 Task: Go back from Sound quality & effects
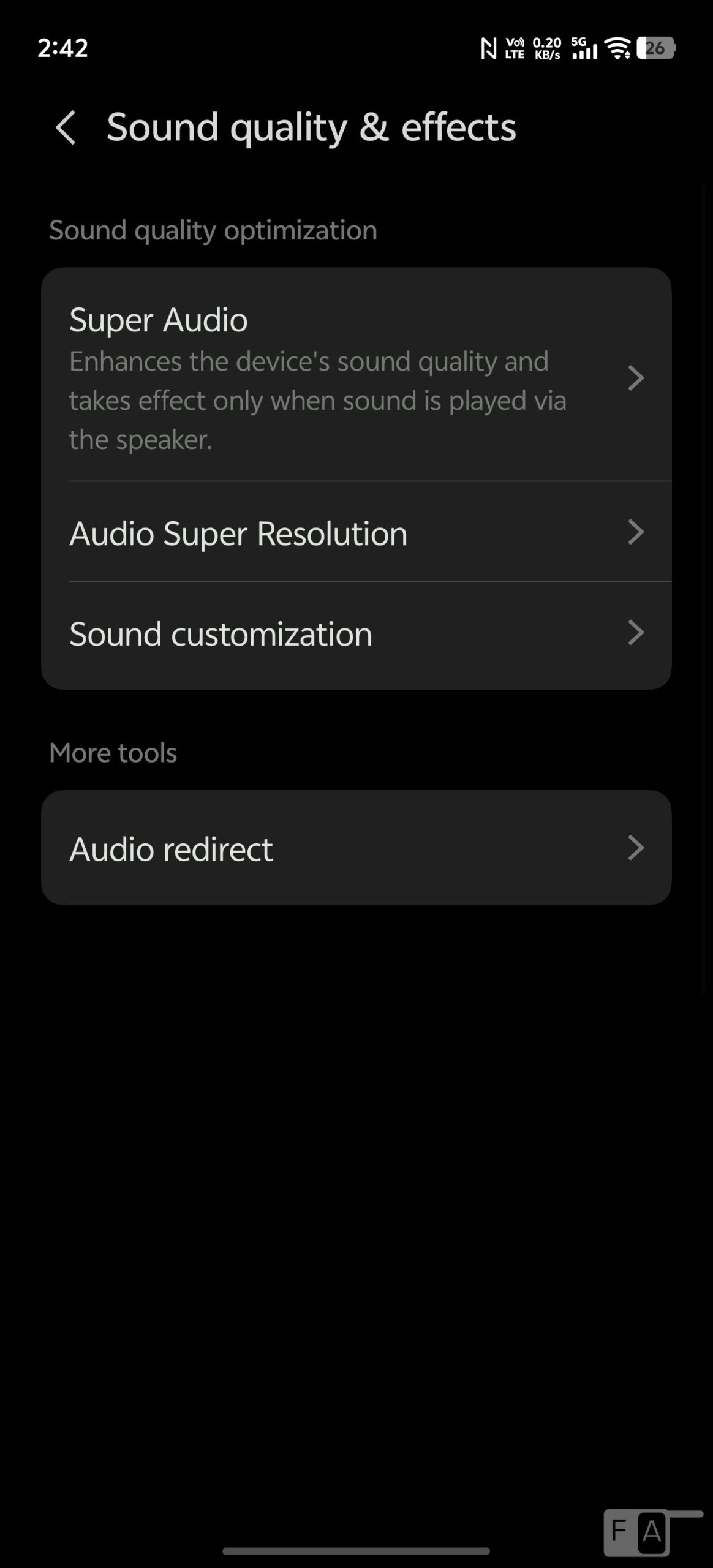tap(66, 127)
